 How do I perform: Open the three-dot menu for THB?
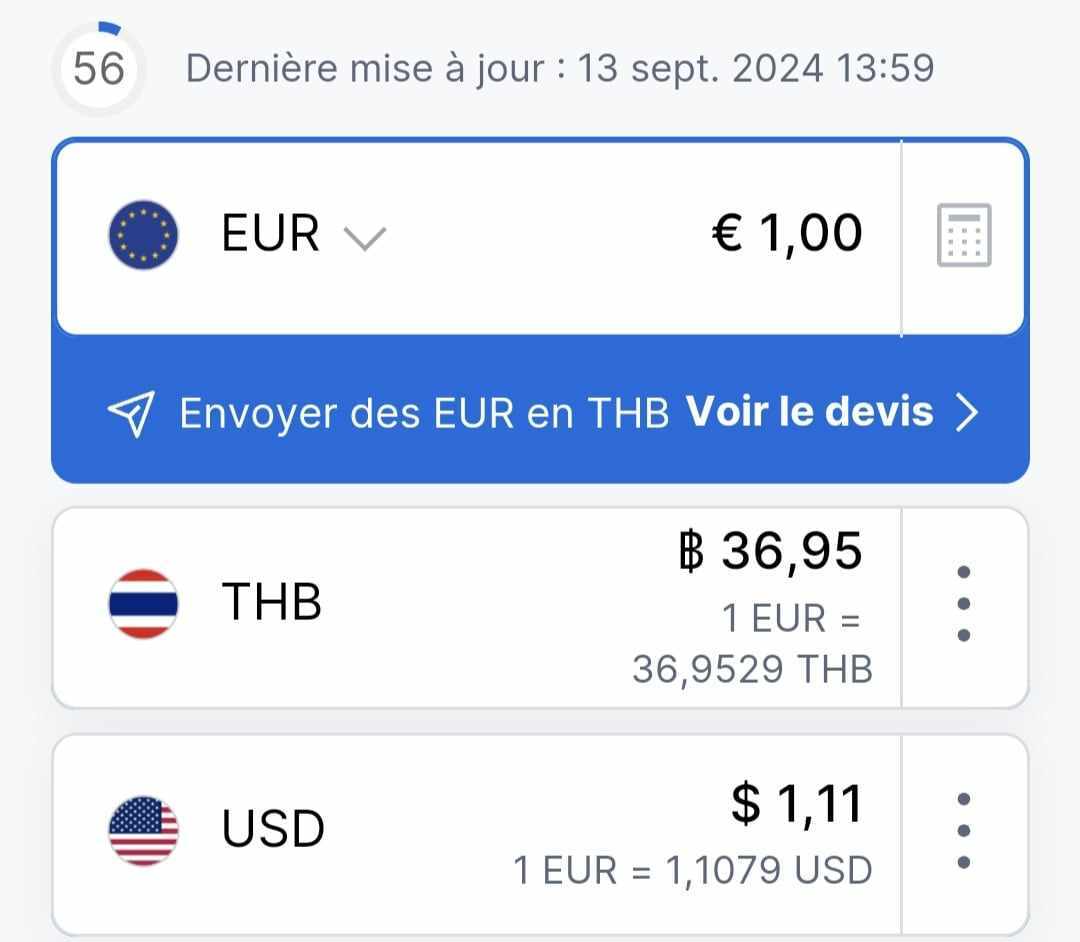click(x=964, y=604)
